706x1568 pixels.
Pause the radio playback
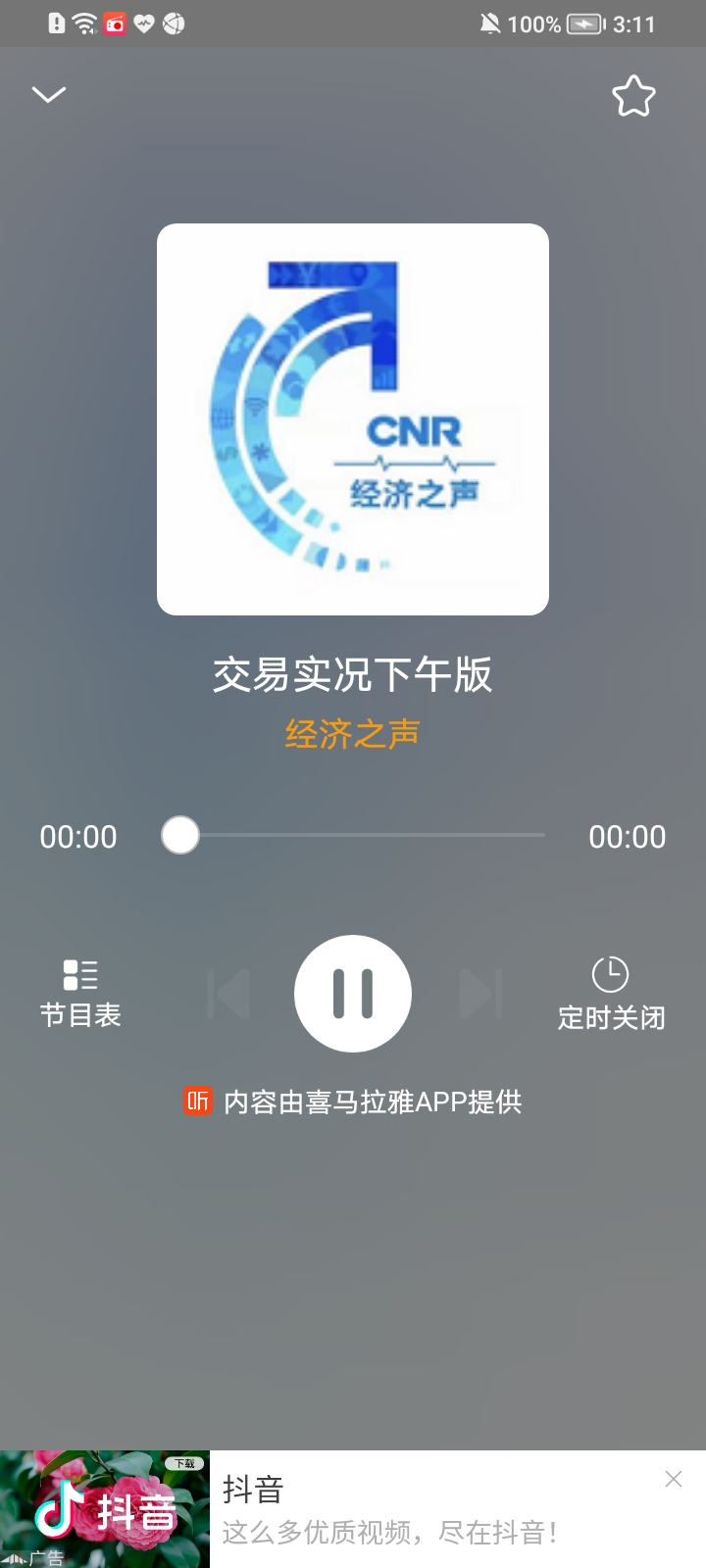[353, 994]
